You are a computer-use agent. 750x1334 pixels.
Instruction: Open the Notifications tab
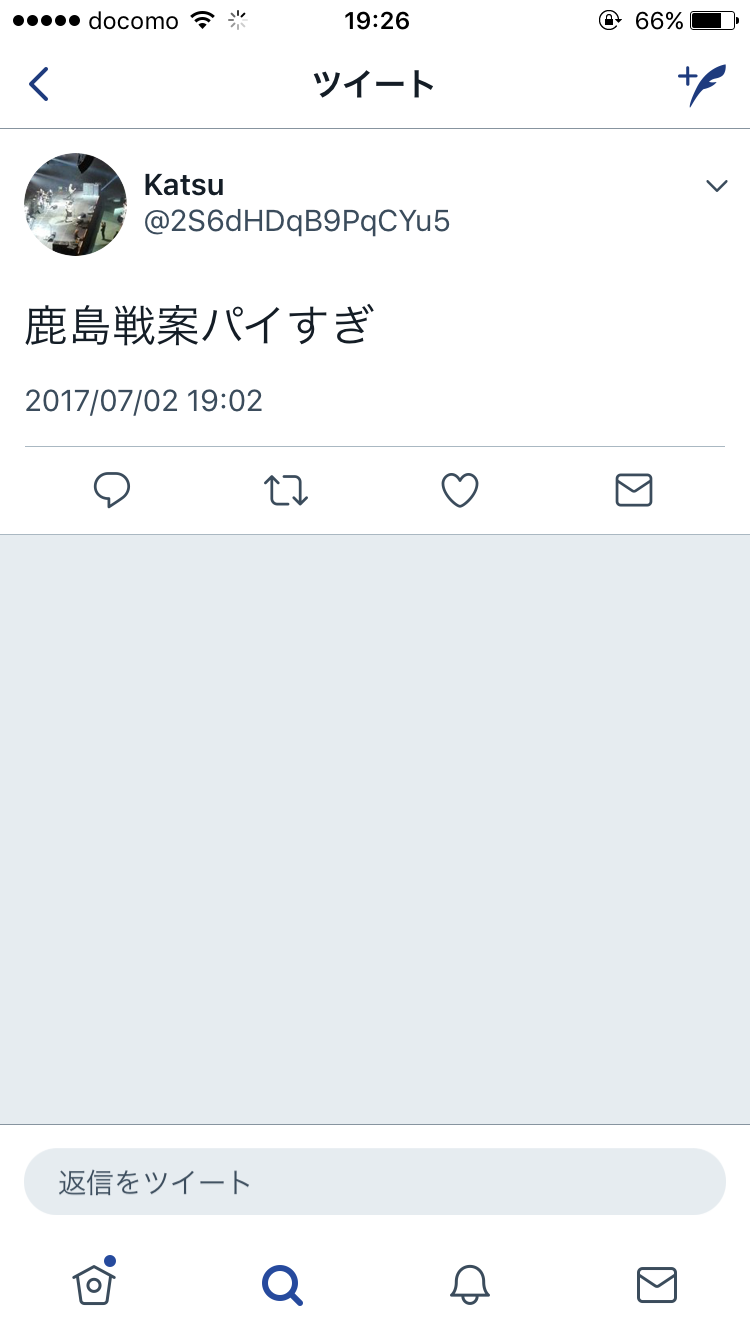pyautogui.click(x=469, y=1284)
